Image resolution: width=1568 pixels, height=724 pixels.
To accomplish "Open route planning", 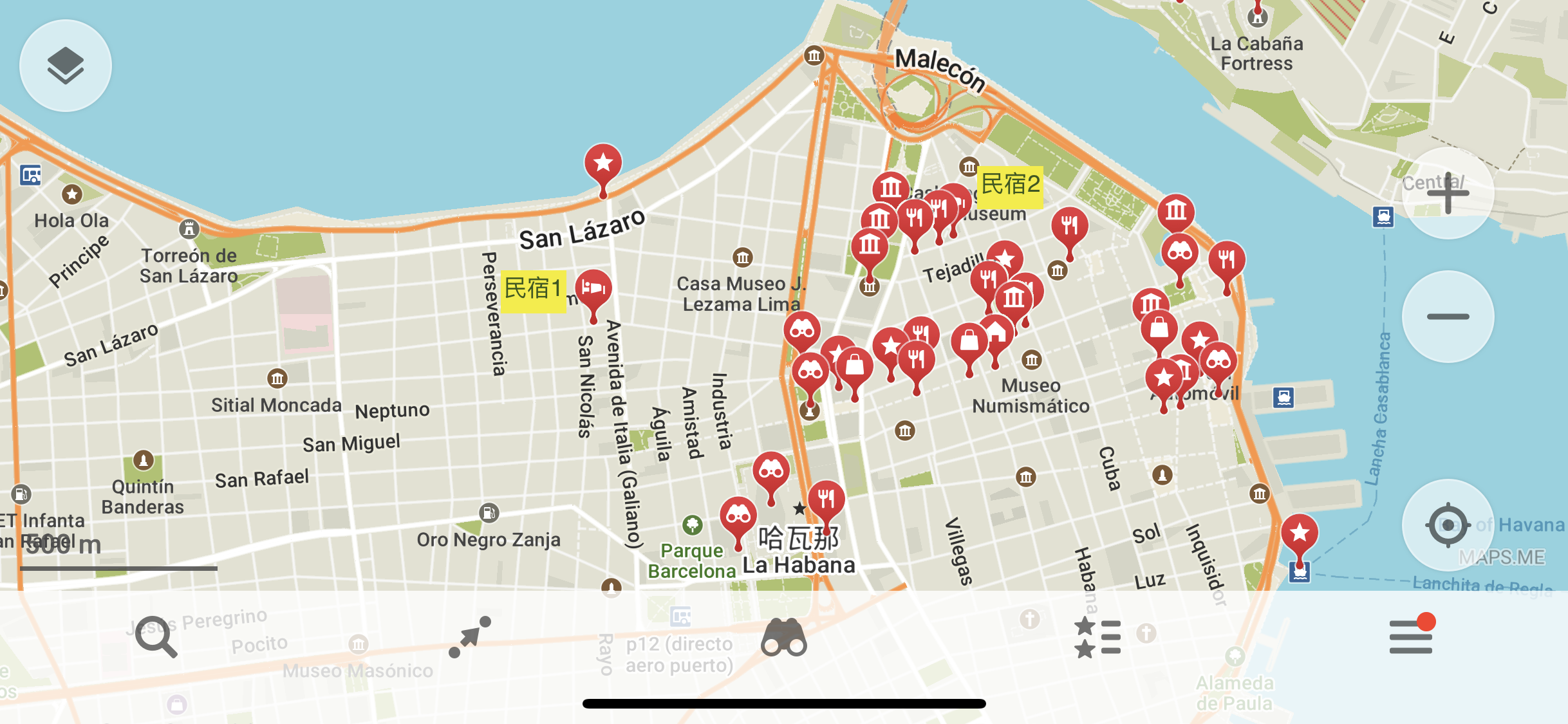I will coord(470,637).
